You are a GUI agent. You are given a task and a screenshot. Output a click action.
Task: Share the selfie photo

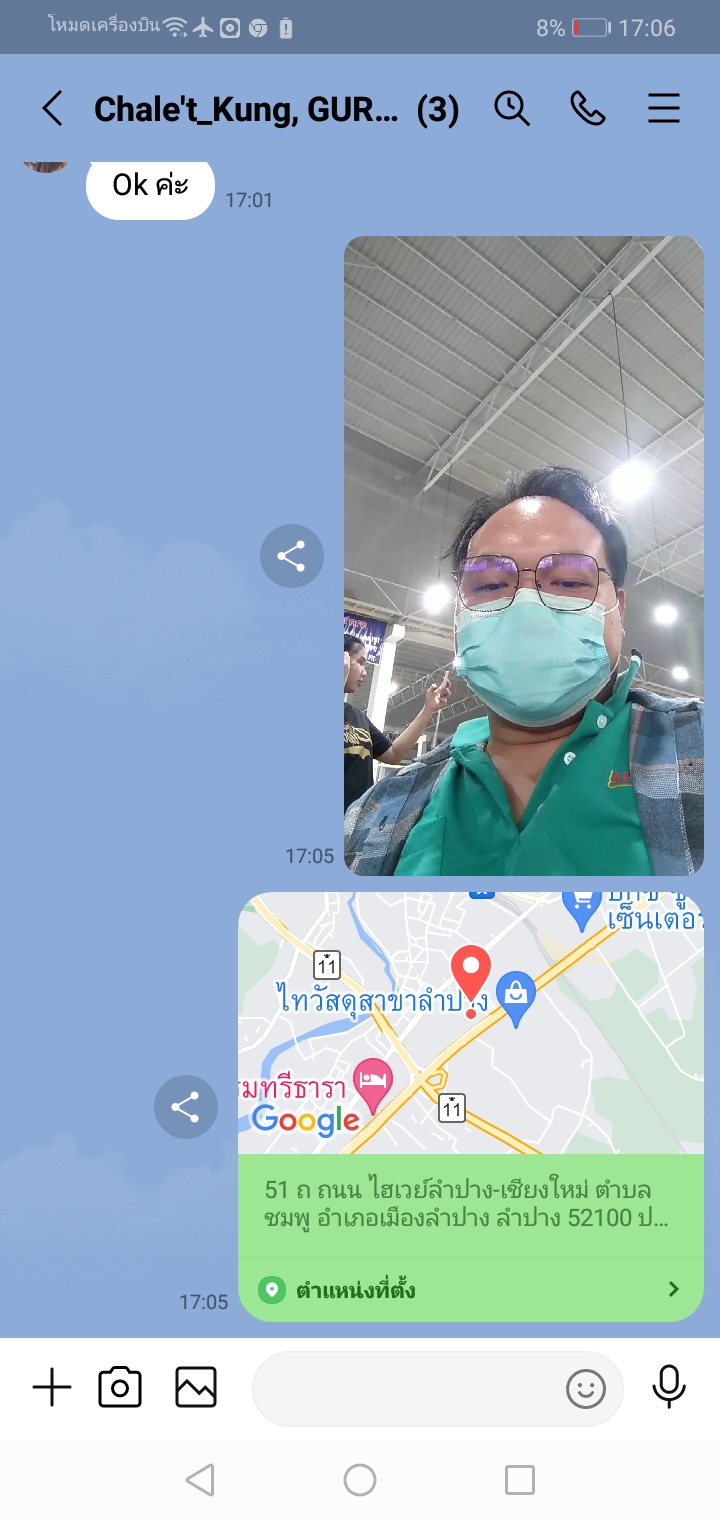click(x=291, y=556)
